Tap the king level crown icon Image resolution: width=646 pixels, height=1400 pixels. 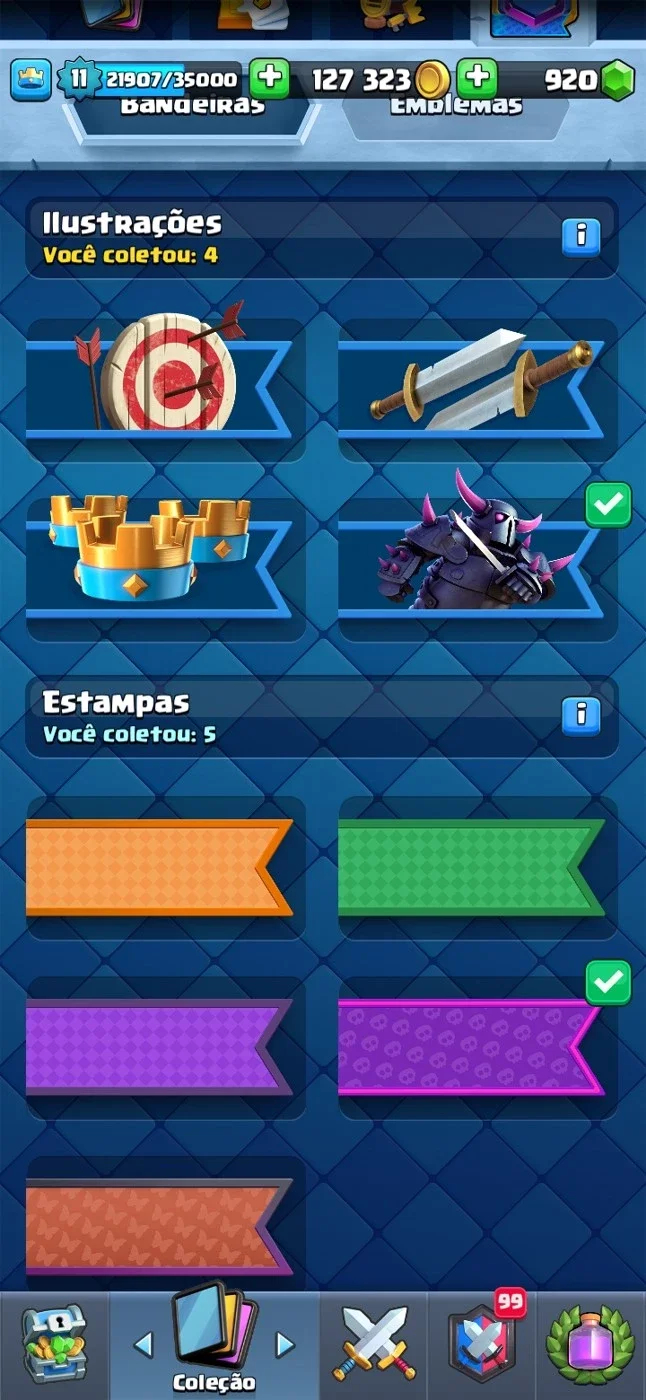click(31, 79)
